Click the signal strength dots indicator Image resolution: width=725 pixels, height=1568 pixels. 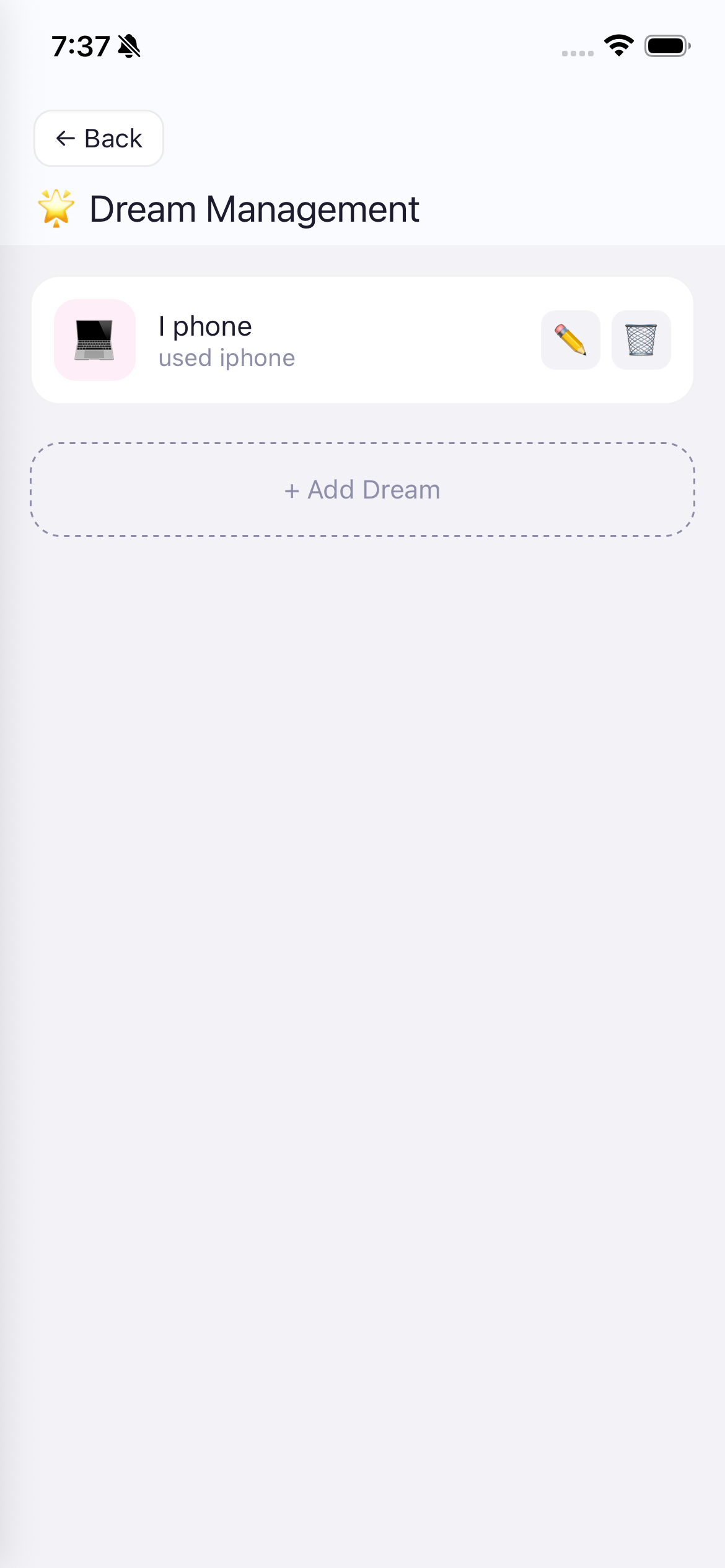(576, 53)
